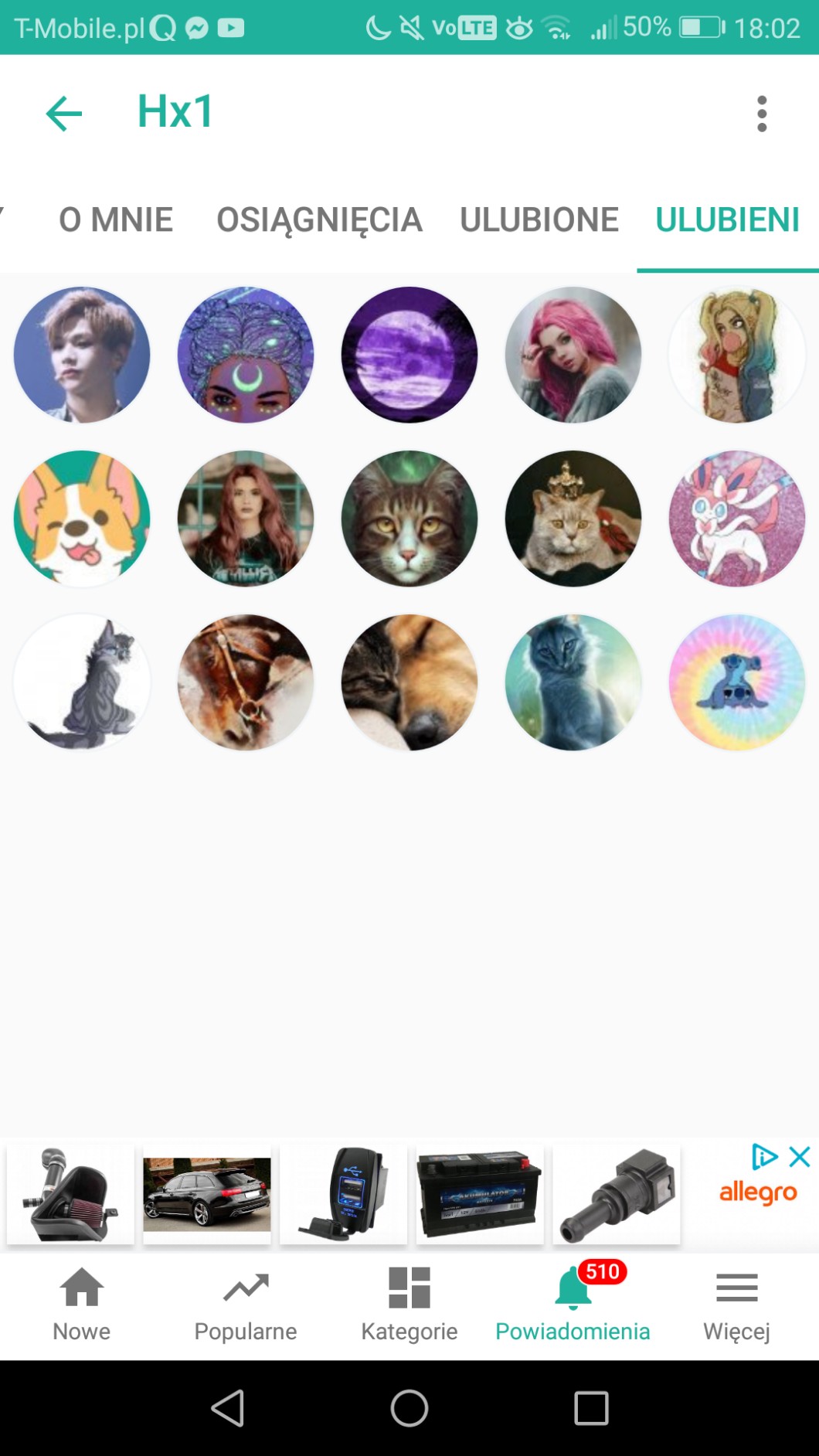The image size is (819, 1456).
Task: Switch to the O MNIE tab
Action: click(116, 220)
